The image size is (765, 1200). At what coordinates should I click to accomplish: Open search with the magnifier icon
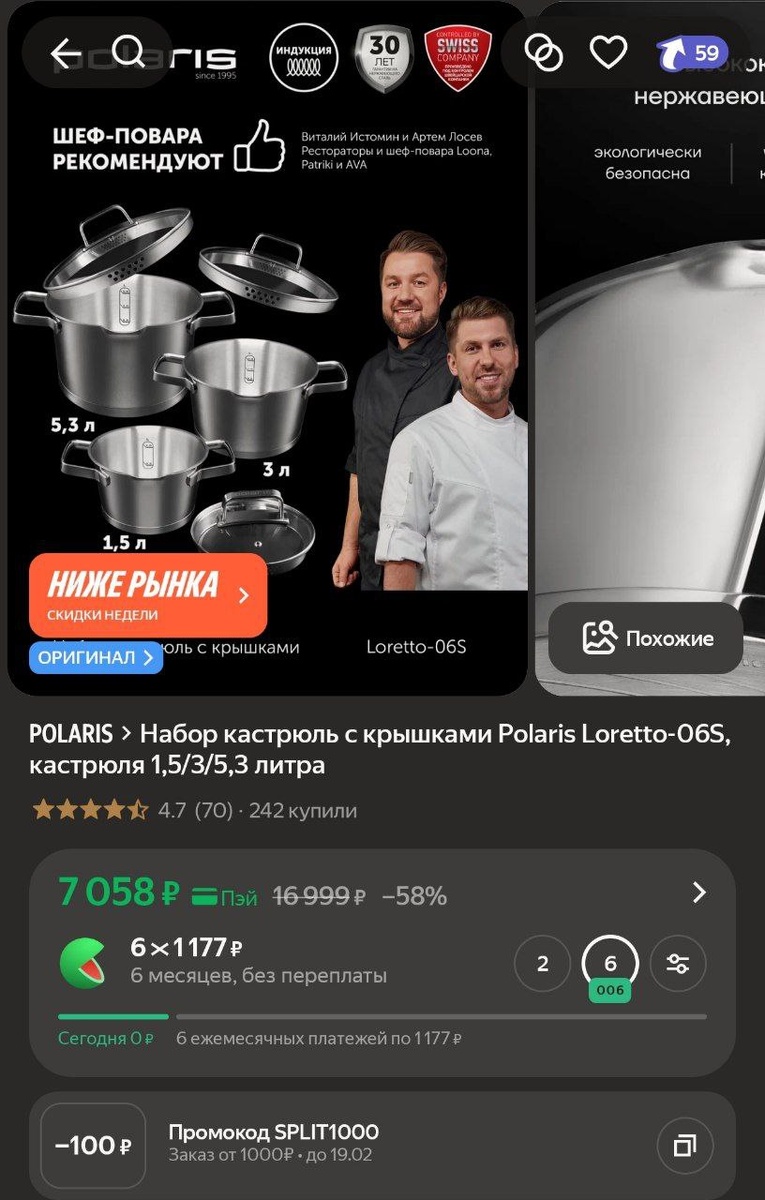coord(129,51)
